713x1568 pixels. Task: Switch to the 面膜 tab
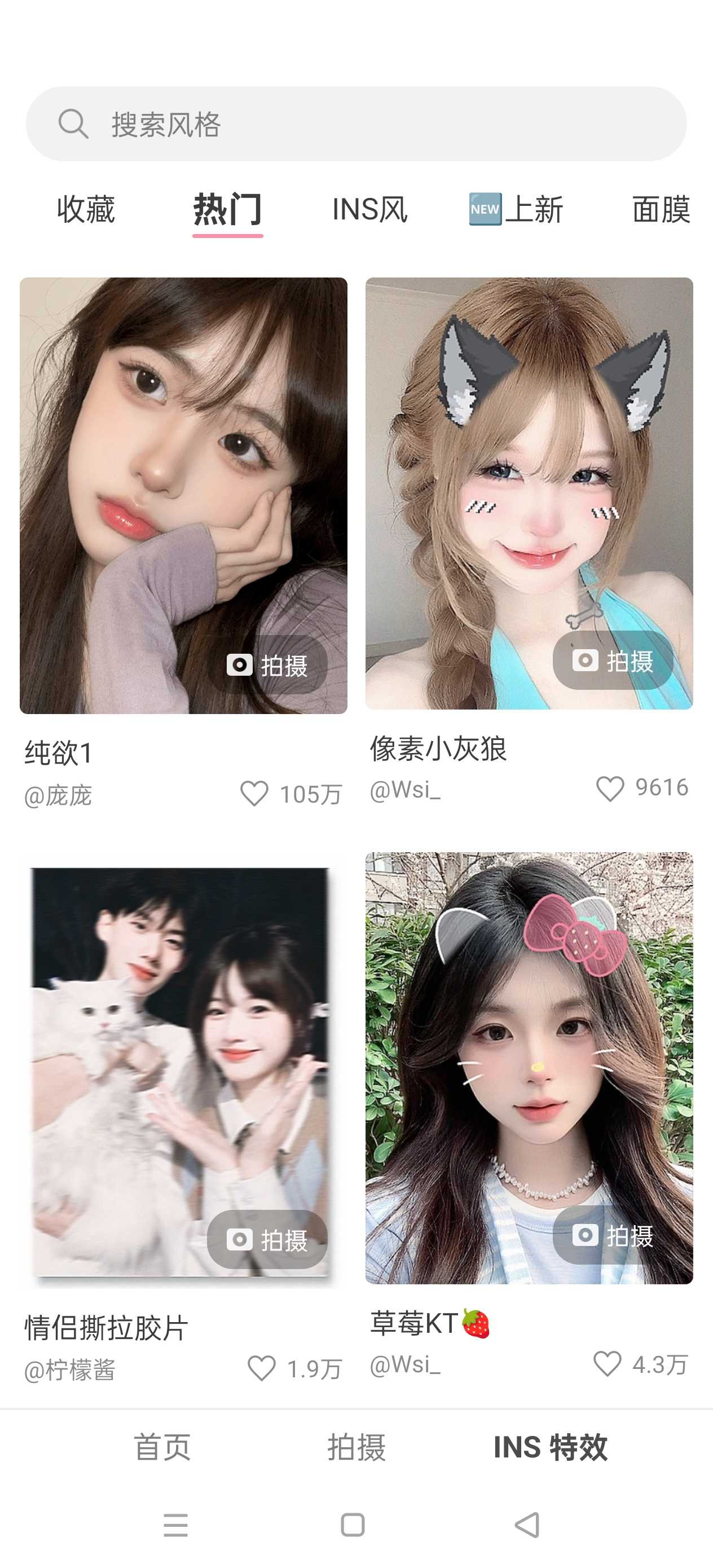tap(661, 210)
